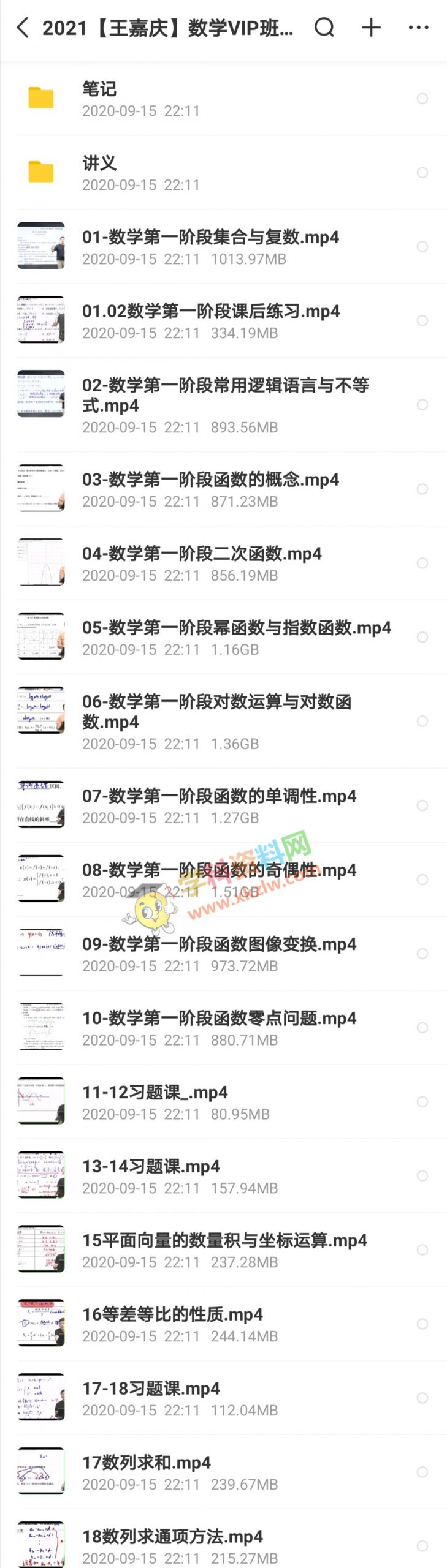The image size is (447, 1568).
Task: Open the 讲义 folder
Action: (x=99, y=163)
